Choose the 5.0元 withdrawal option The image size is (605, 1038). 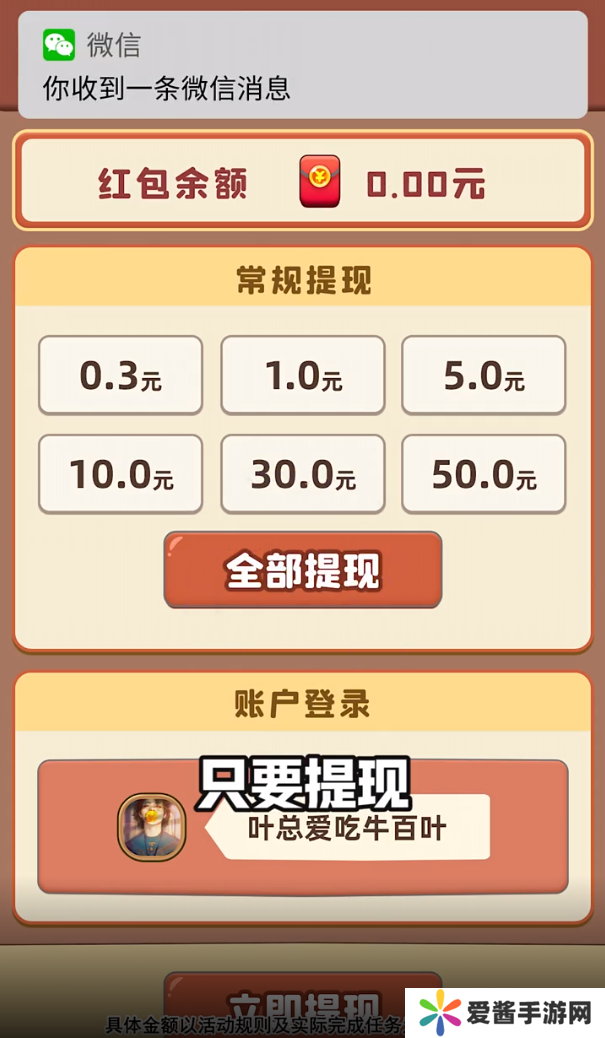tap(483, 375)
